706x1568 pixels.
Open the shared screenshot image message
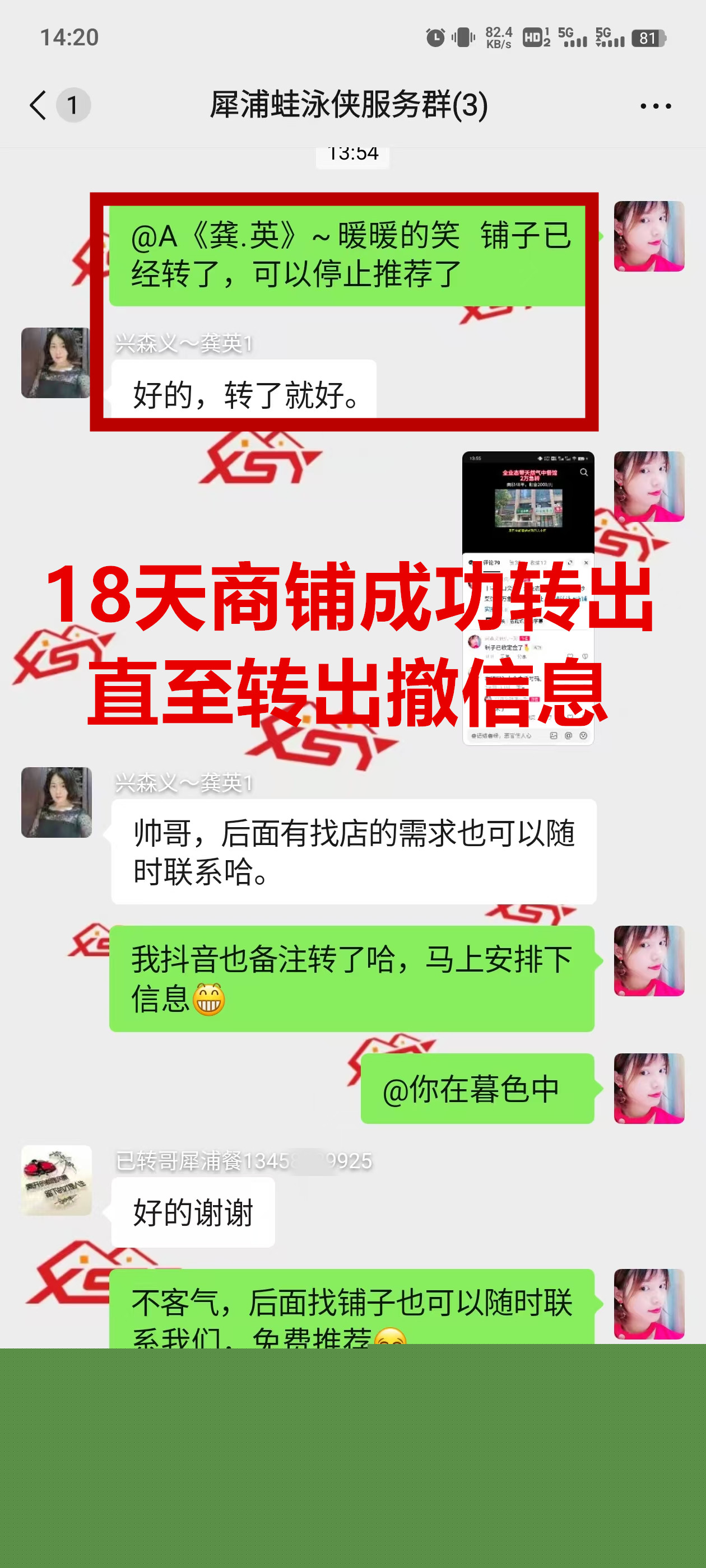point(527,598)
